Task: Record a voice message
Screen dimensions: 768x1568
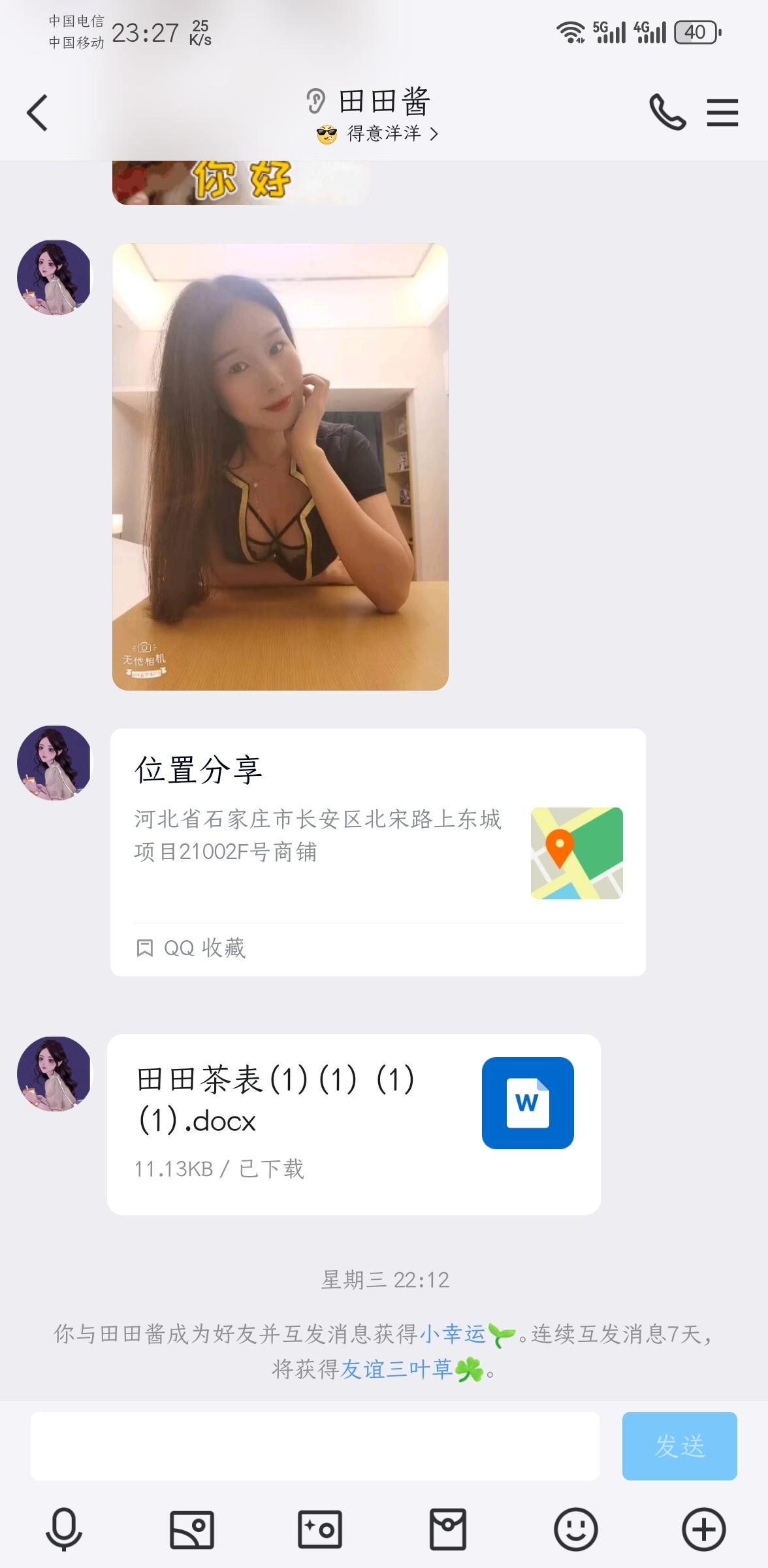Action: pyautogui.click(x=63, y=1529)
